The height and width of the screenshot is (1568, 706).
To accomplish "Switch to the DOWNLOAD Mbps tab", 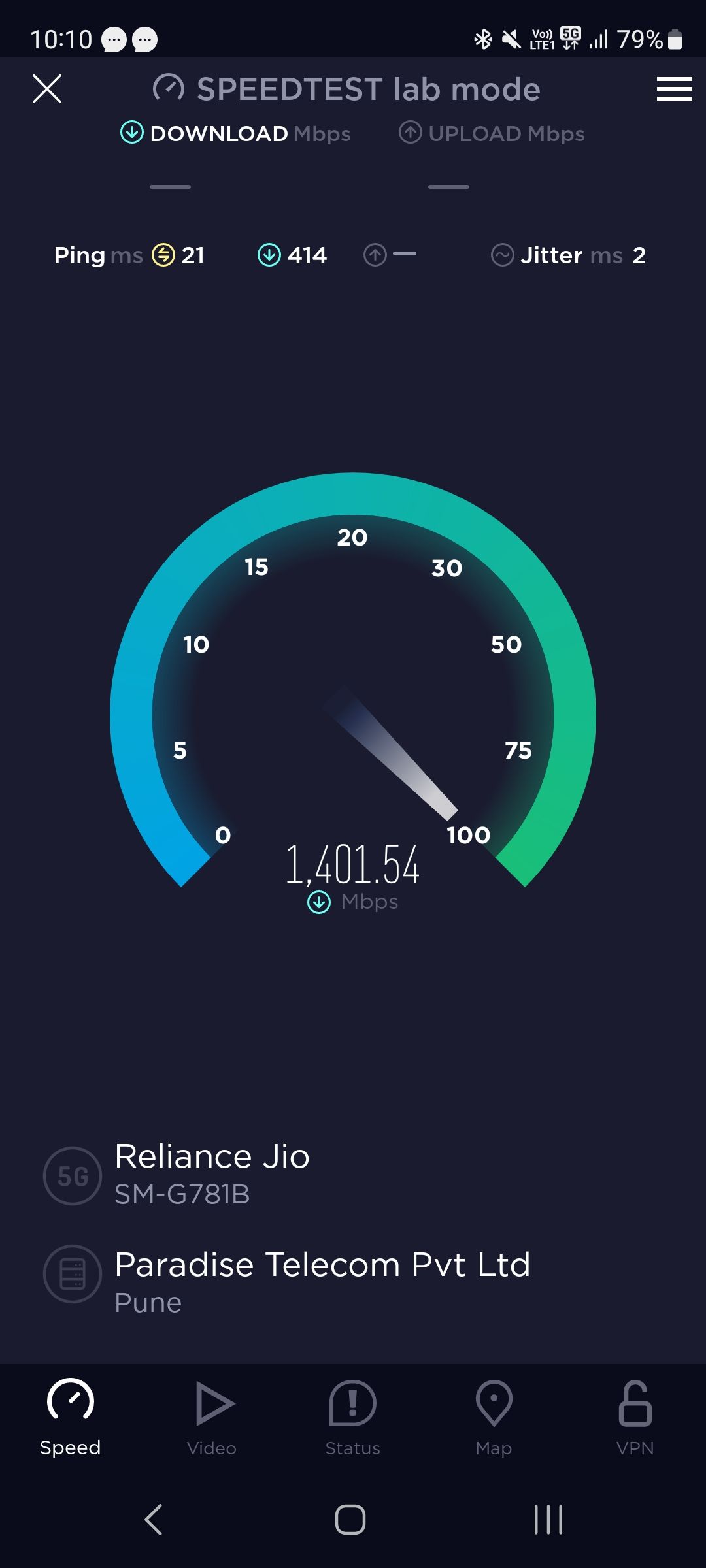I will [x=237, y=133].
